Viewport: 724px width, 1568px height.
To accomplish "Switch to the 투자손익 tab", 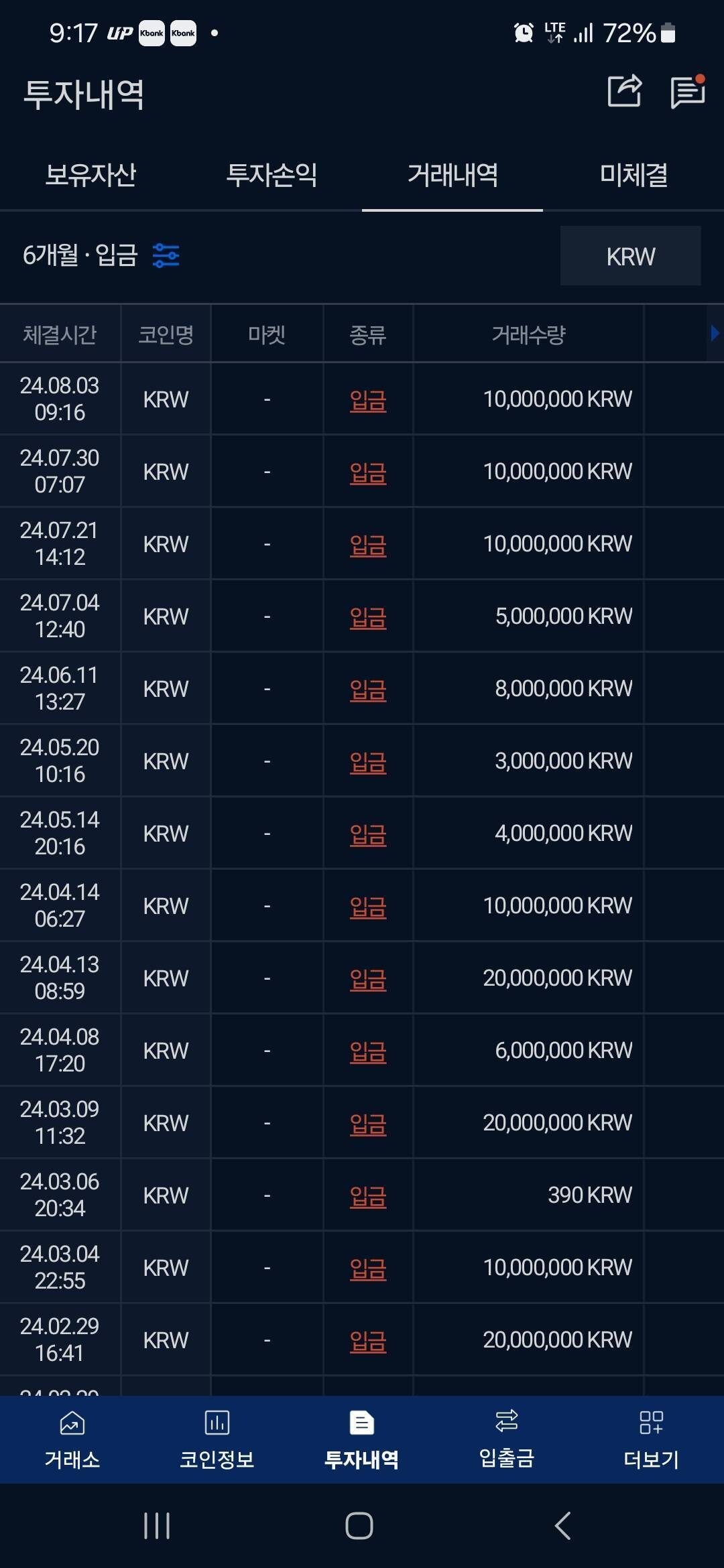I will (x=271, y=176).
